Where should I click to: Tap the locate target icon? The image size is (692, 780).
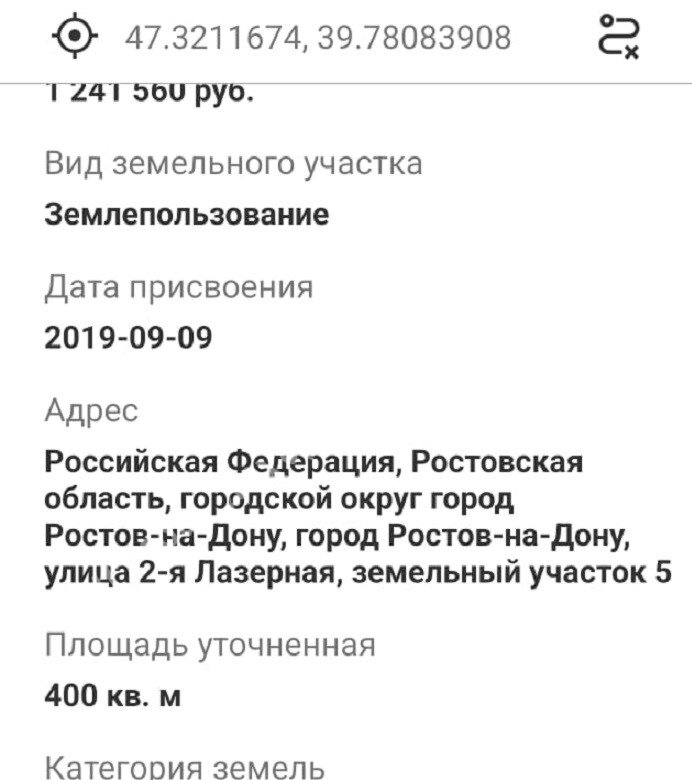coord(74,37)
